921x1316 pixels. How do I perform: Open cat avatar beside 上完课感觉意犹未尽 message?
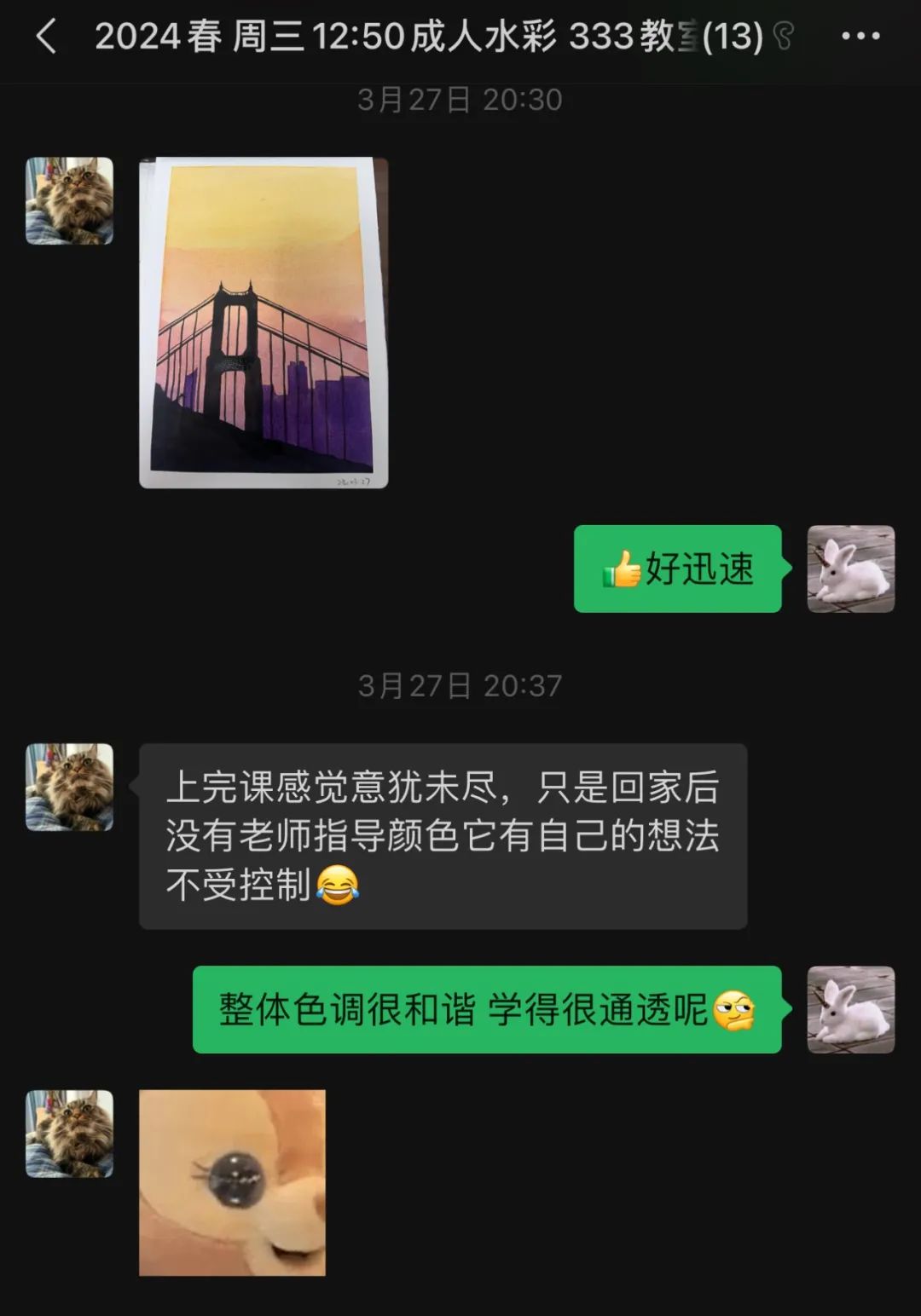pos(69,787)
